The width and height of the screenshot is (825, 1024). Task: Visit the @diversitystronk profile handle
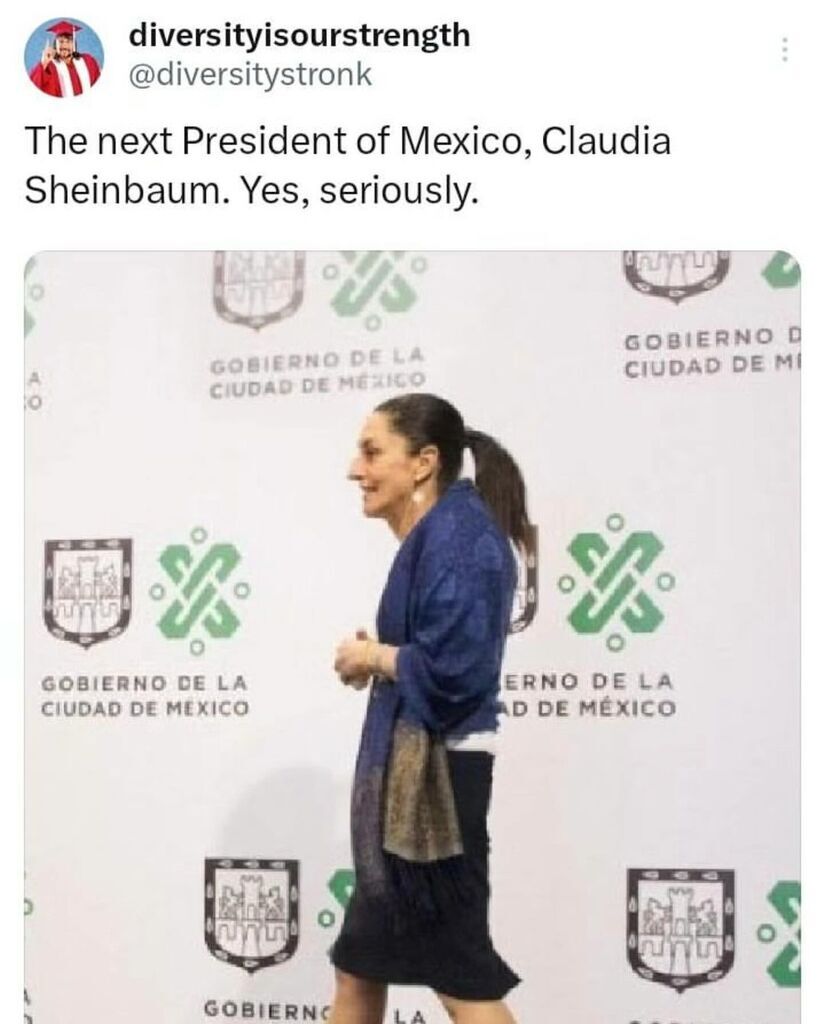coord(251,75)
